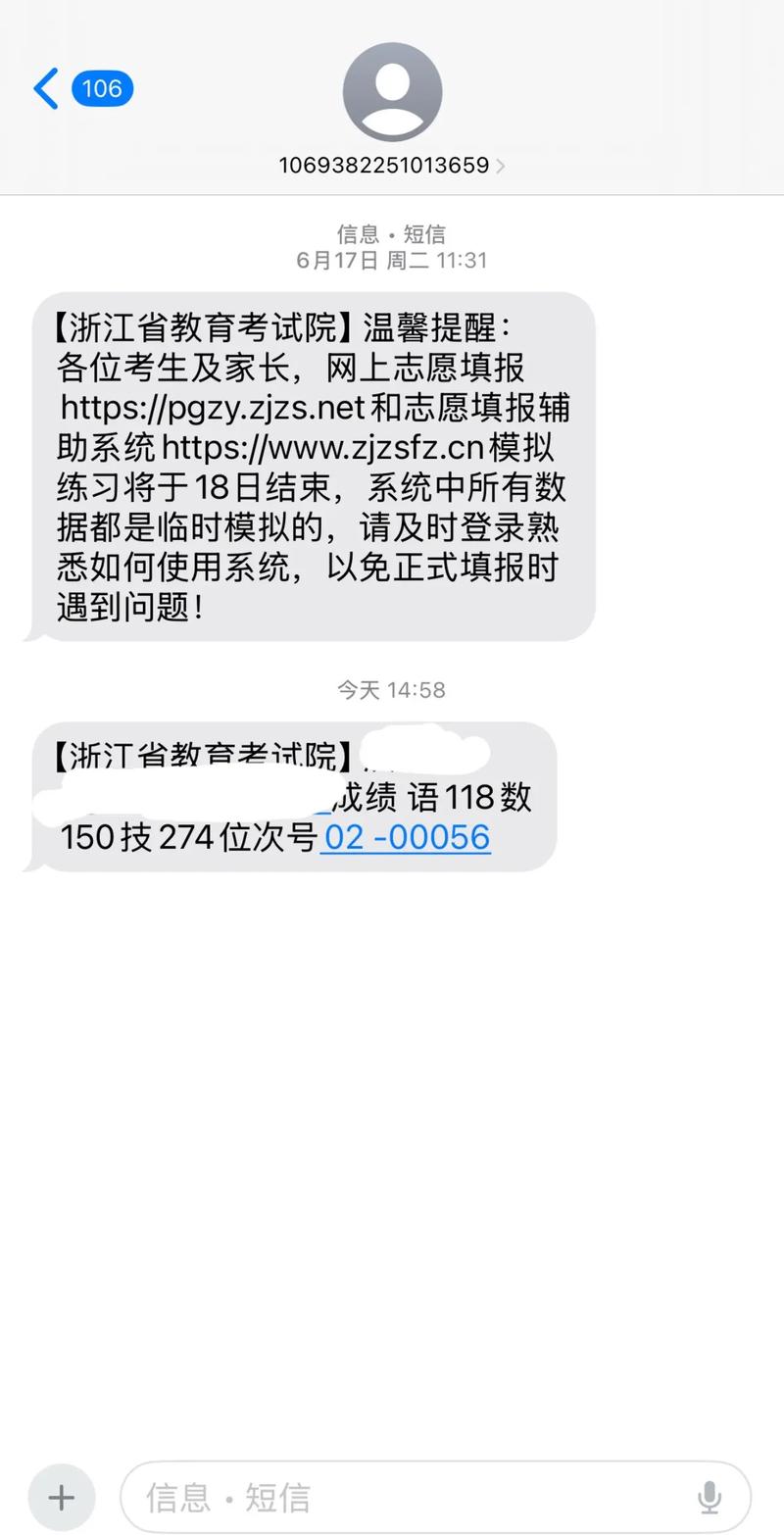Tap the back arrow chevron at top left

(45, 88)
